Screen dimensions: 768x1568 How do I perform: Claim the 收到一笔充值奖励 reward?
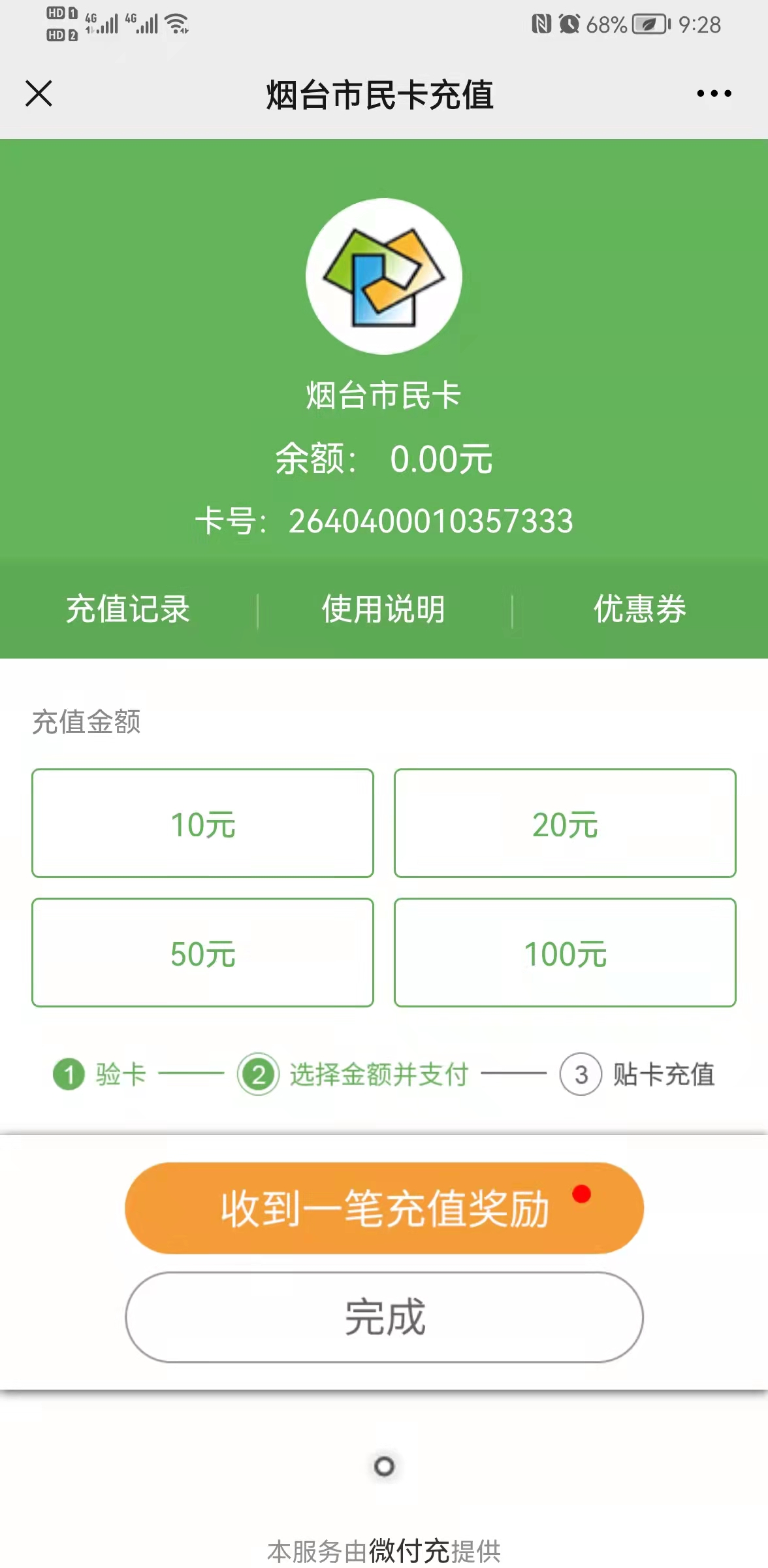click(x=384, y=1208)
